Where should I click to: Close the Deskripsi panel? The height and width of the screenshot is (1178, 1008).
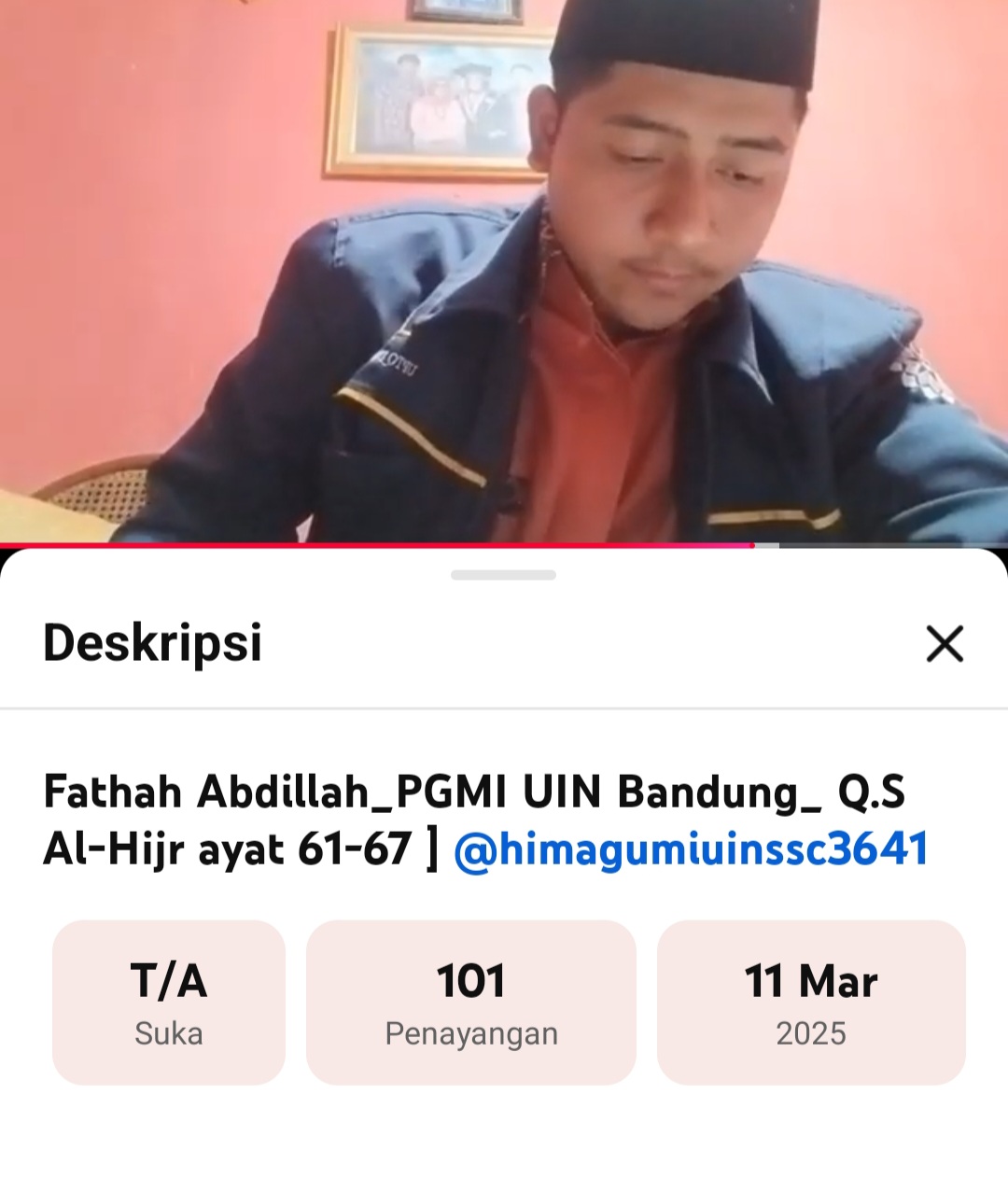tap(945, 644)
